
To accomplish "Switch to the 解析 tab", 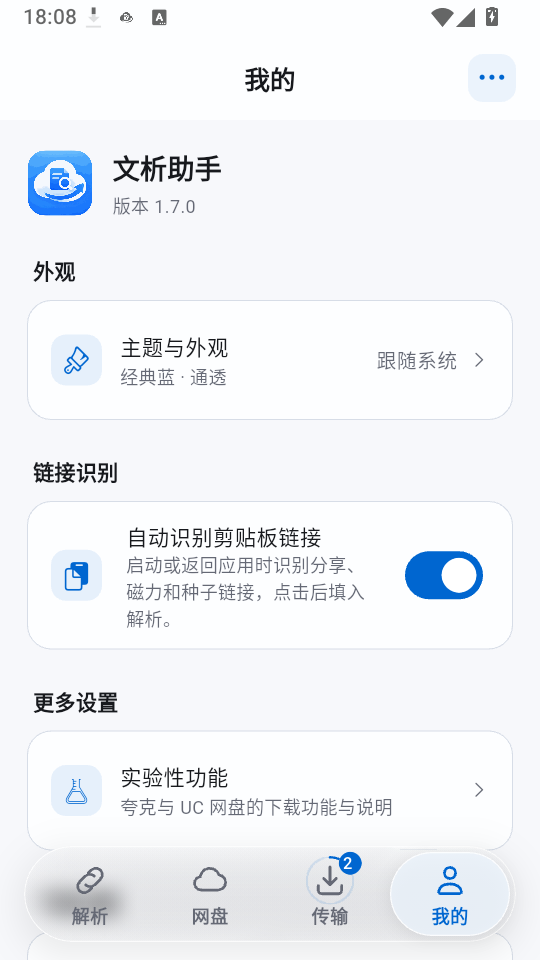I will 90,894.
